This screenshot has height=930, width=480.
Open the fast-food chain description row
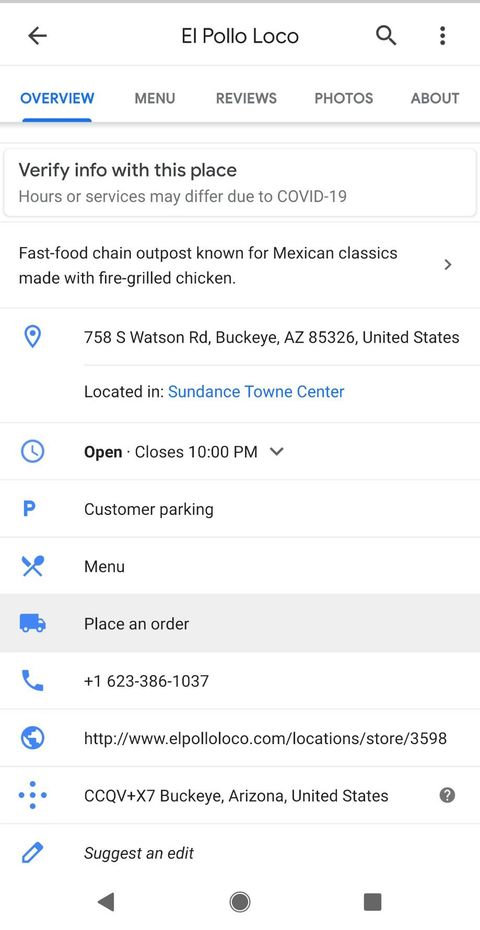[240, 265]
